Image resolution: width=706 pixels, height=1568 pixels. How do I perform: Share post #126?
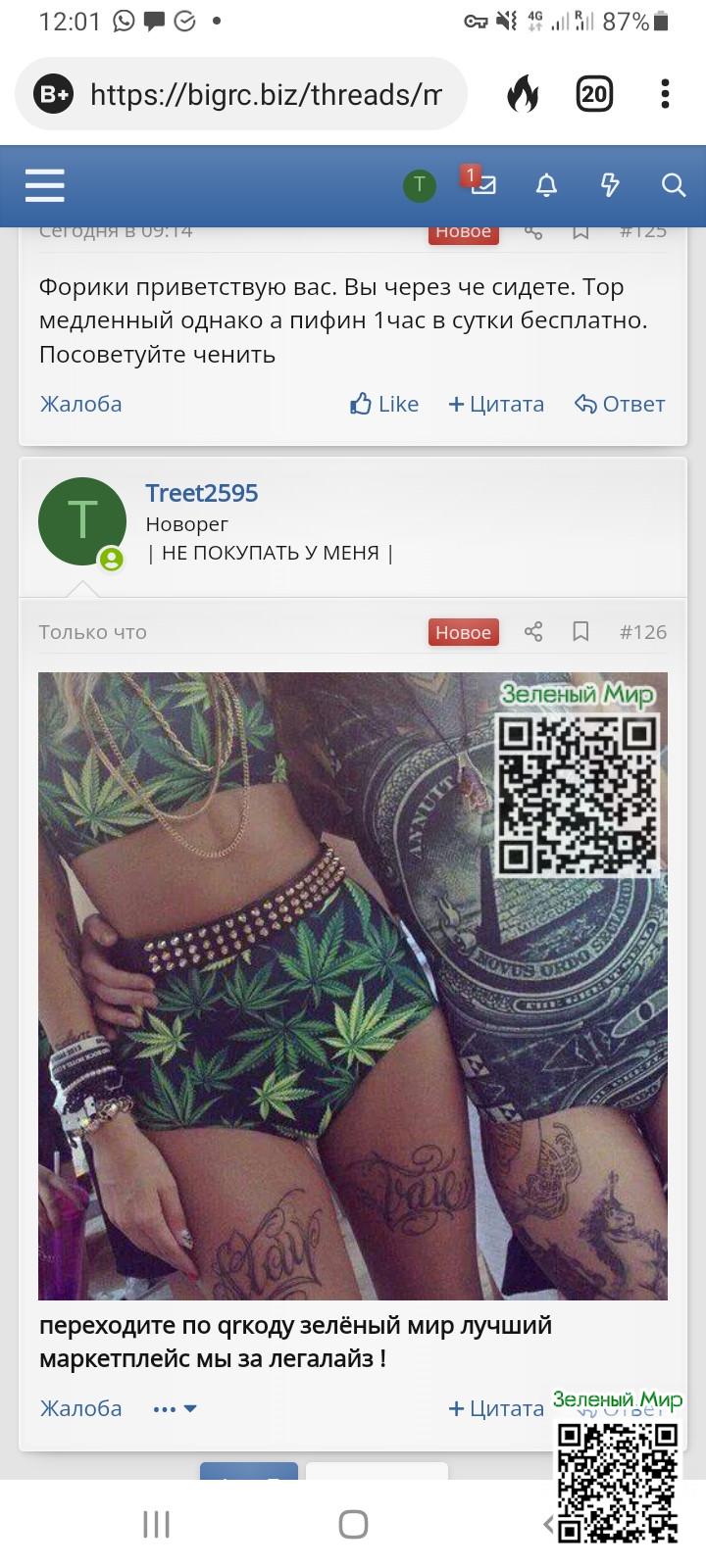(x=533, y=632)
